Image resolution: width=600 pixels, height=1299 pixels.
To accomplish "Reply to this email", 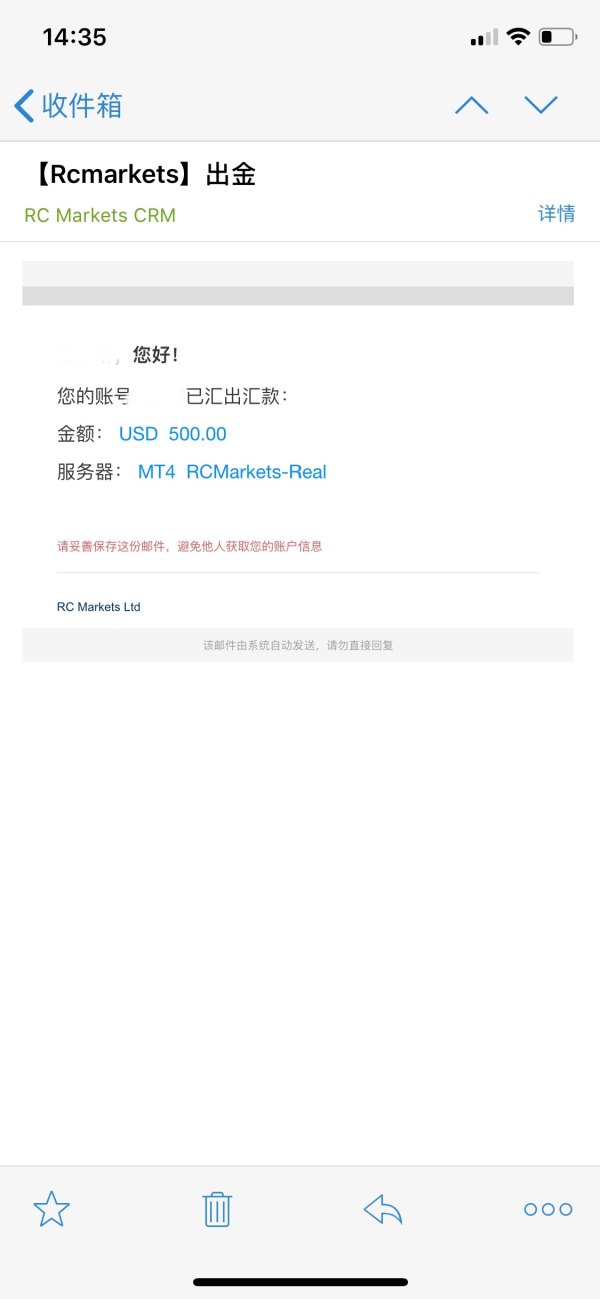I will (383, 1209).
